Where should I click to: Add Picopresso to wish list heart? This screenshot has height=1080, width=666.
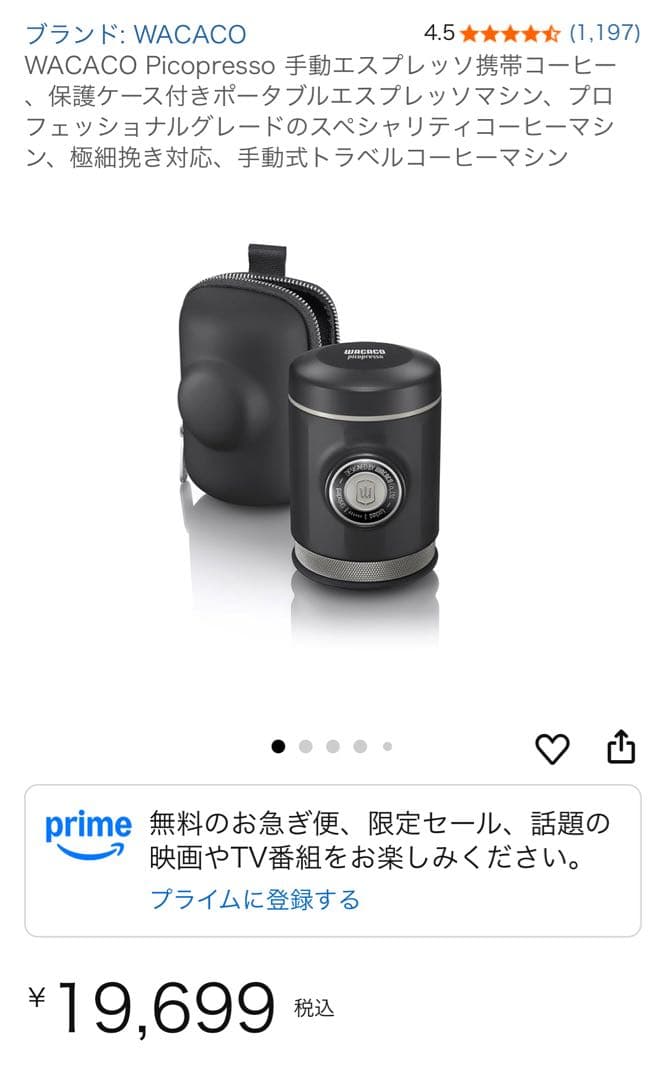click(x=552, y=748)
